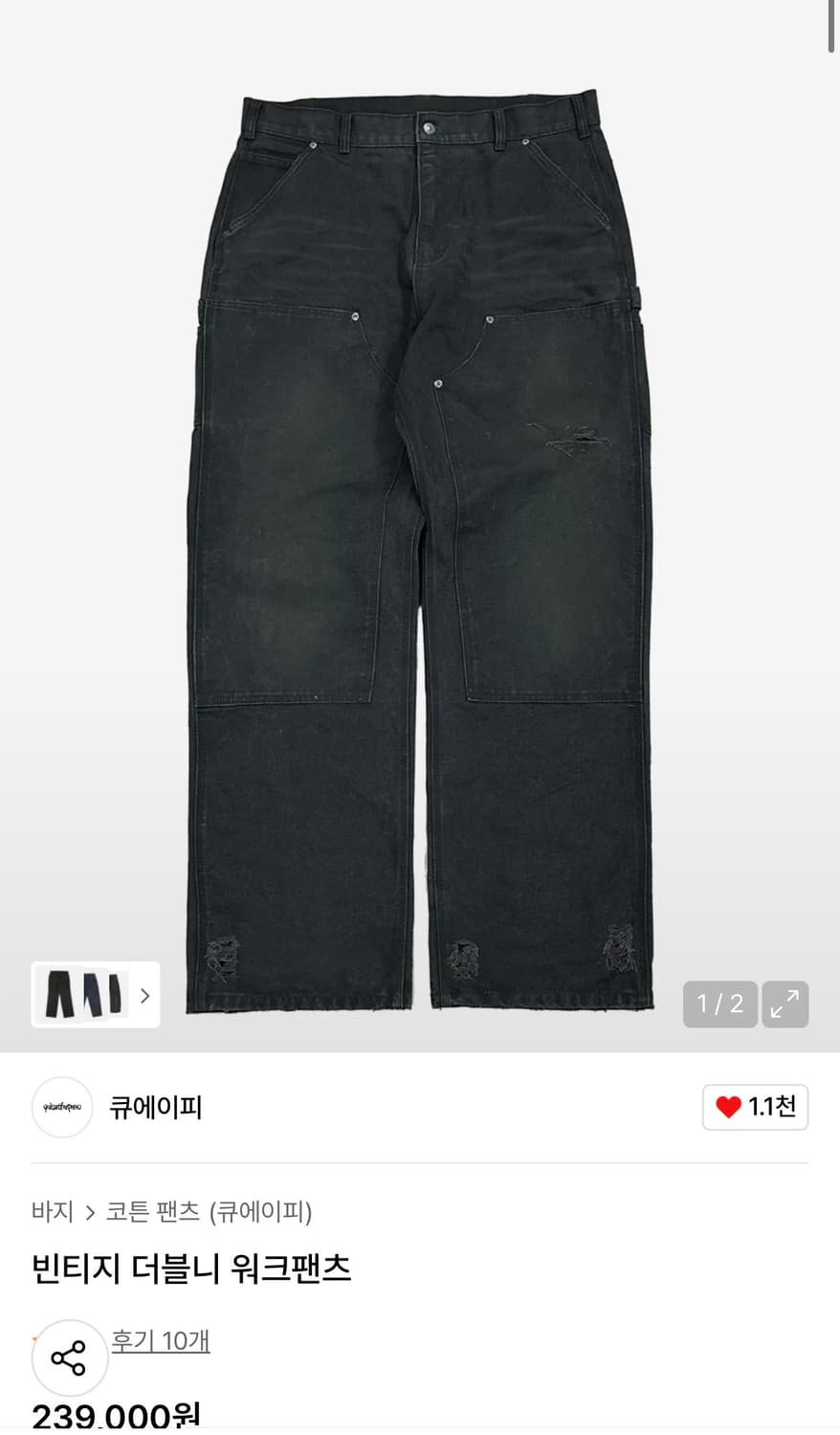Toggle the product like using the heart button
The height and width of the screenshot is (1435, 840).
coord(755,1107)
